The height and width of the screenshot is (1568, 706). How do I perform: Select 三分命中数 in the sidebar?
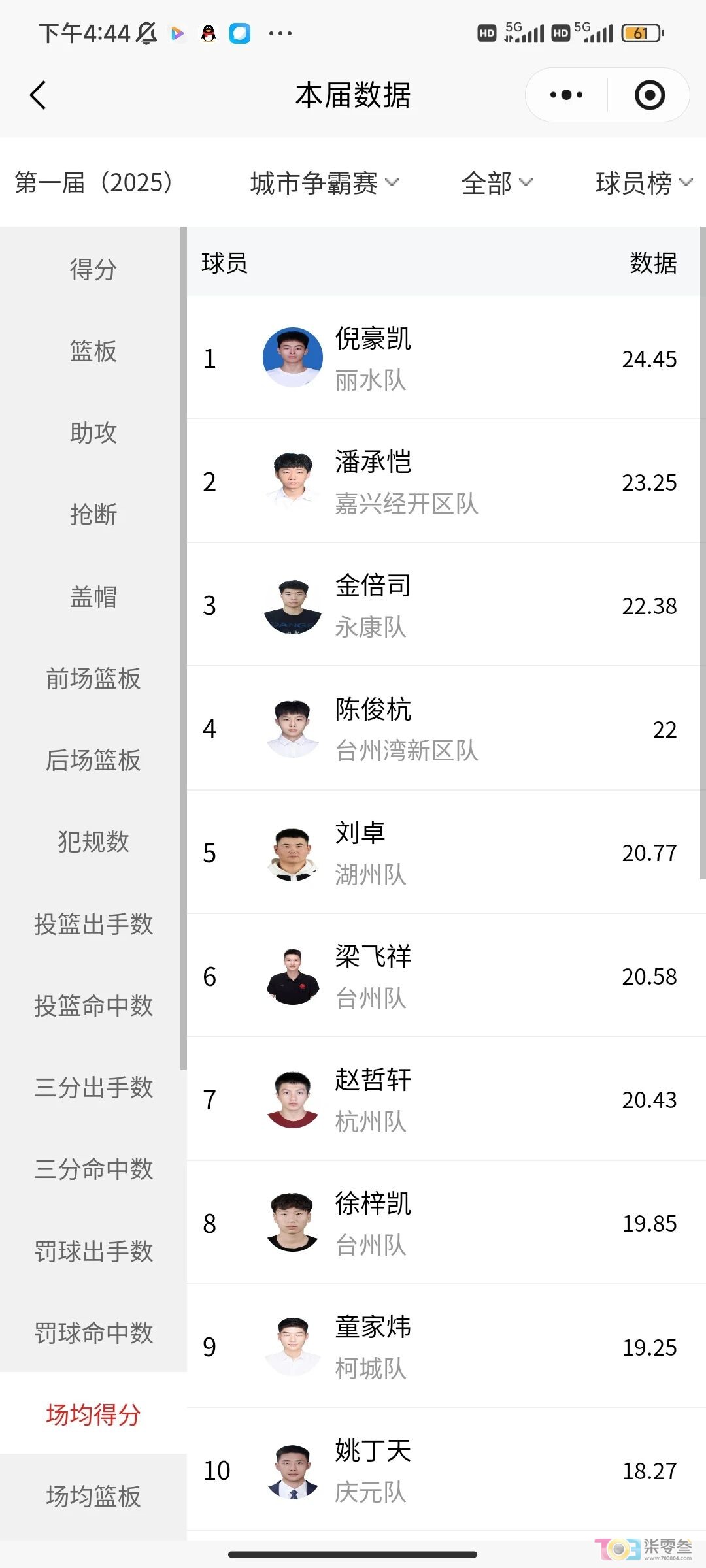[x=93, y=1169]
